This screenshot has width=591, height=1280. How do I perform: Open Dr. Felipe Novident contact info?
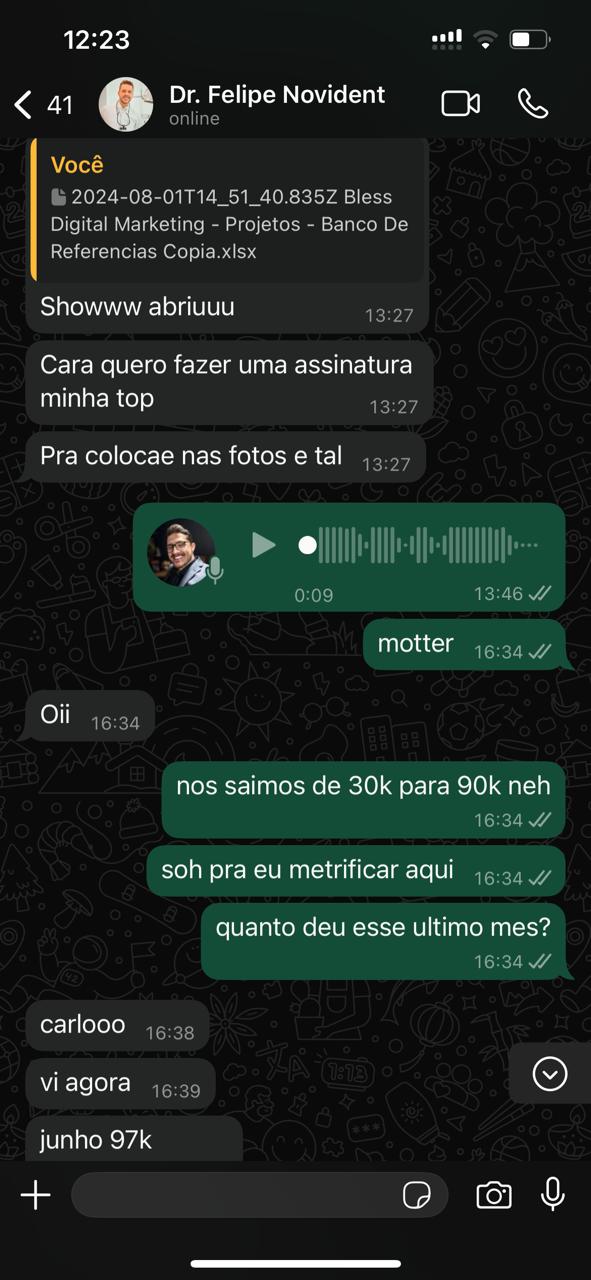pyautogui.click(x=277, y=104)
